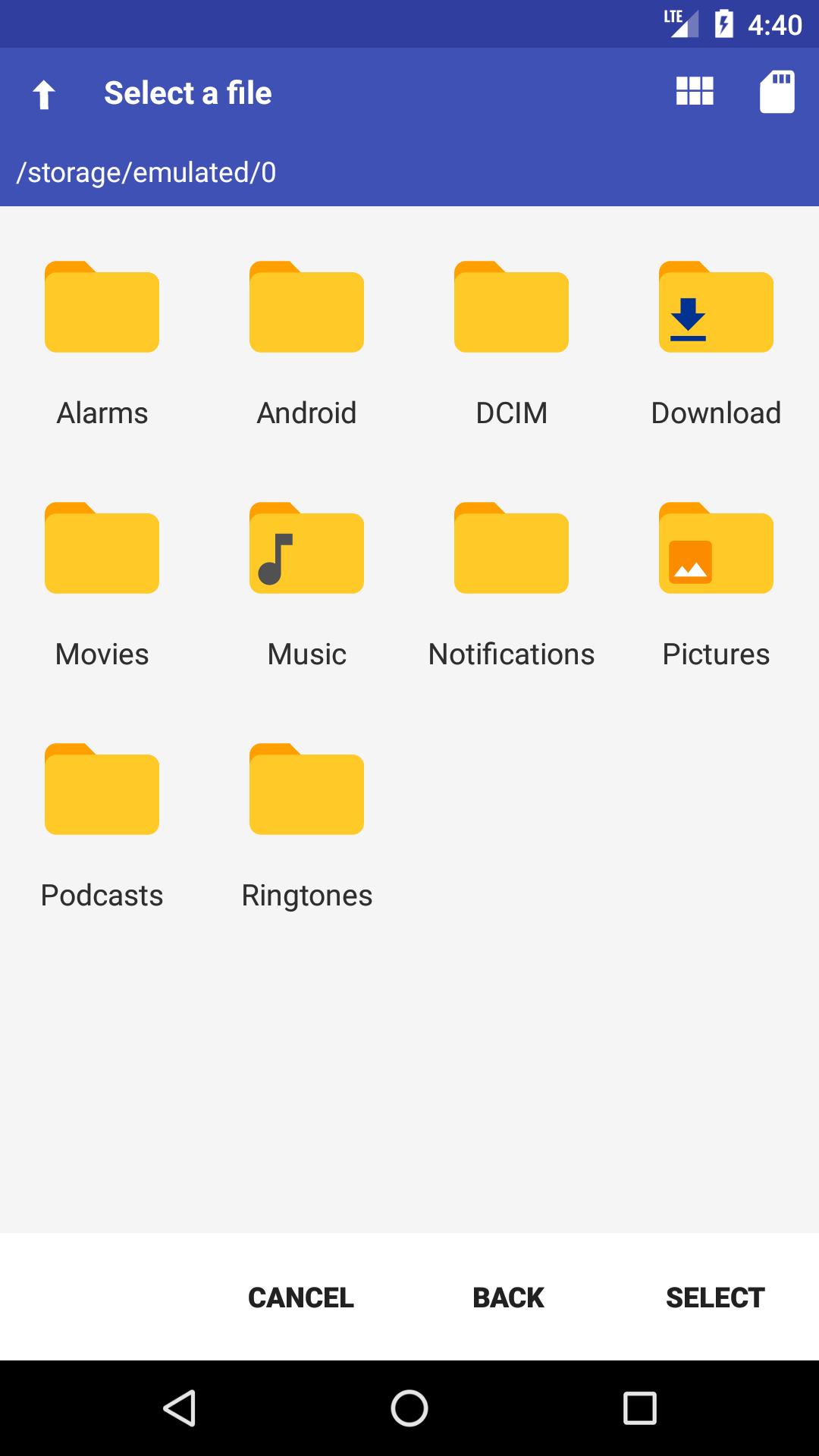
Task: Open the Download folder
Action: (x=717, y=345)
